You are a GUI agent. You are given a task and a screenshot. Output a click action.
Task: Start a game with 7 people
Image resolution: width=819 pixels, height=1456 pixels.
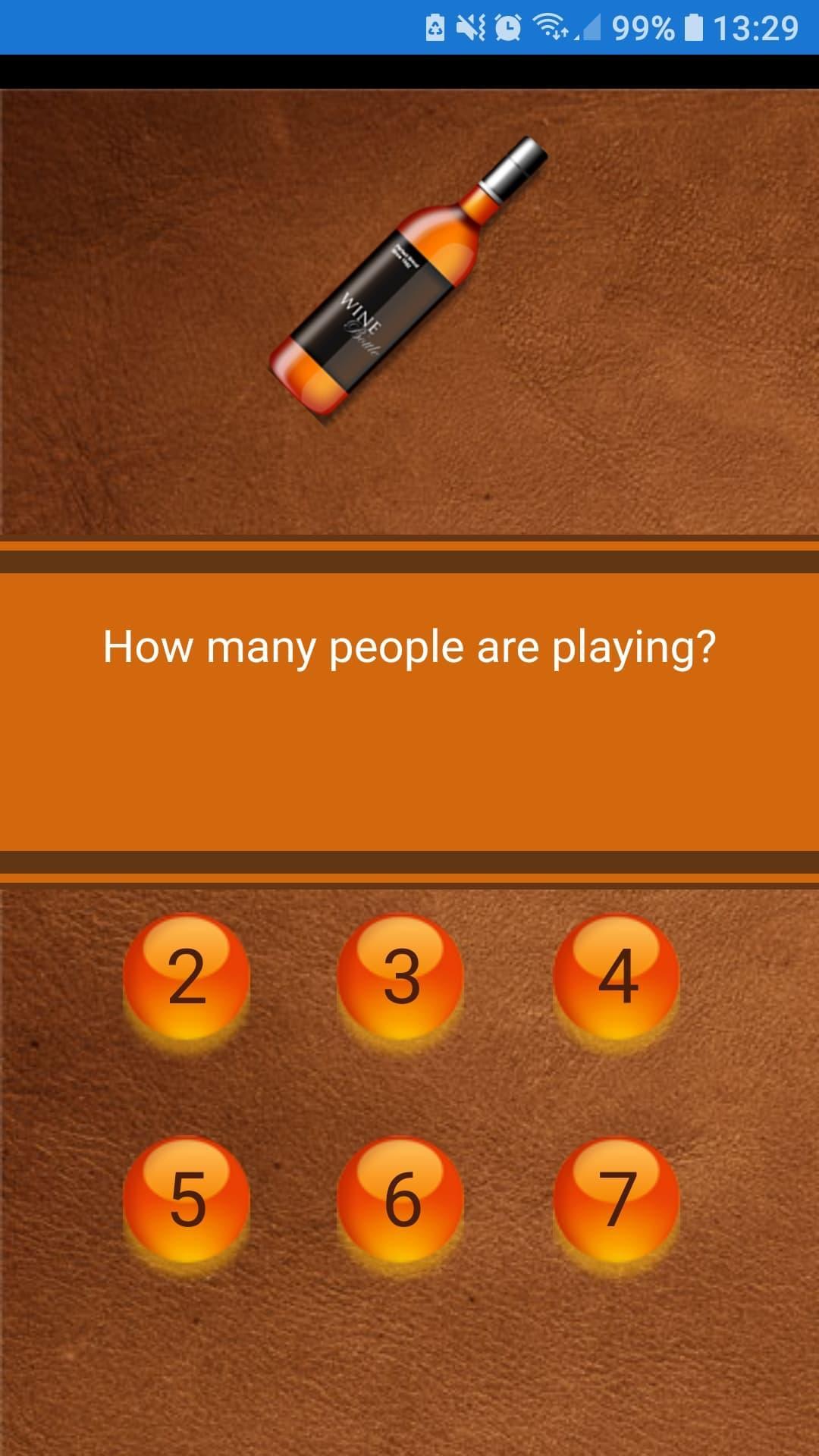617,1199
